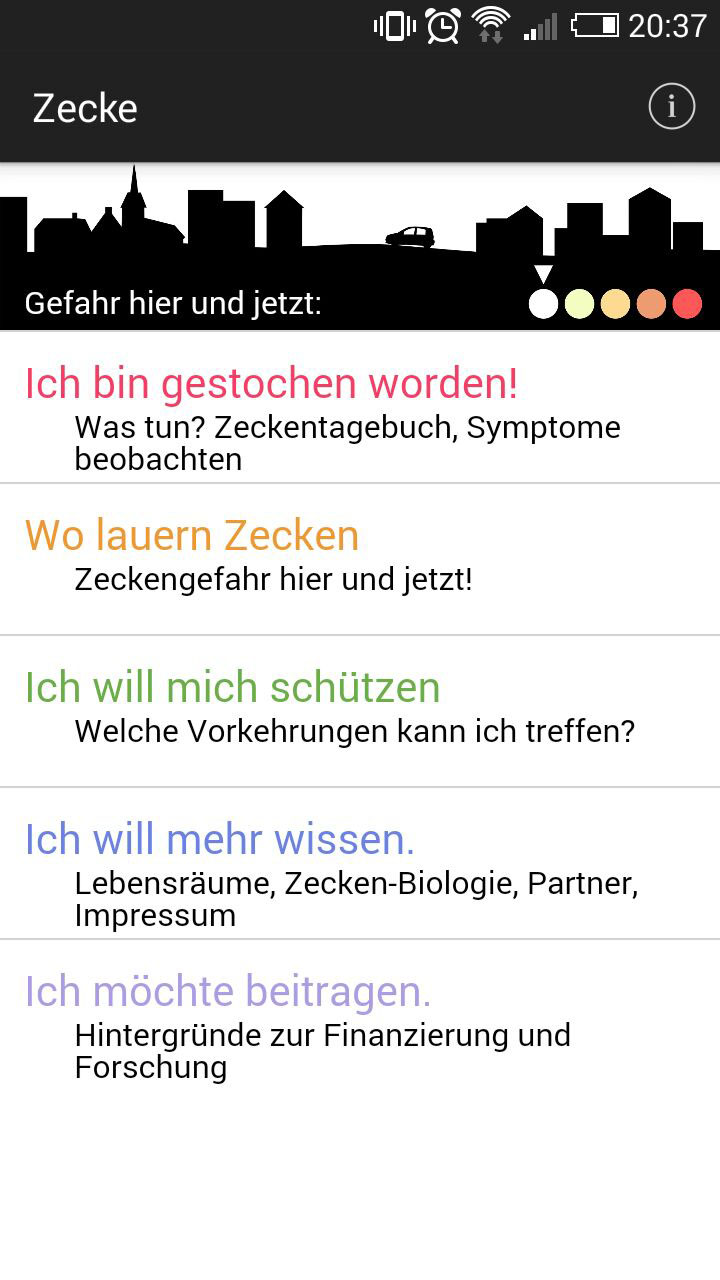Open 'Ich will mehr wissen.' entry
This screenshot has height=1280, width=720.
360,863
